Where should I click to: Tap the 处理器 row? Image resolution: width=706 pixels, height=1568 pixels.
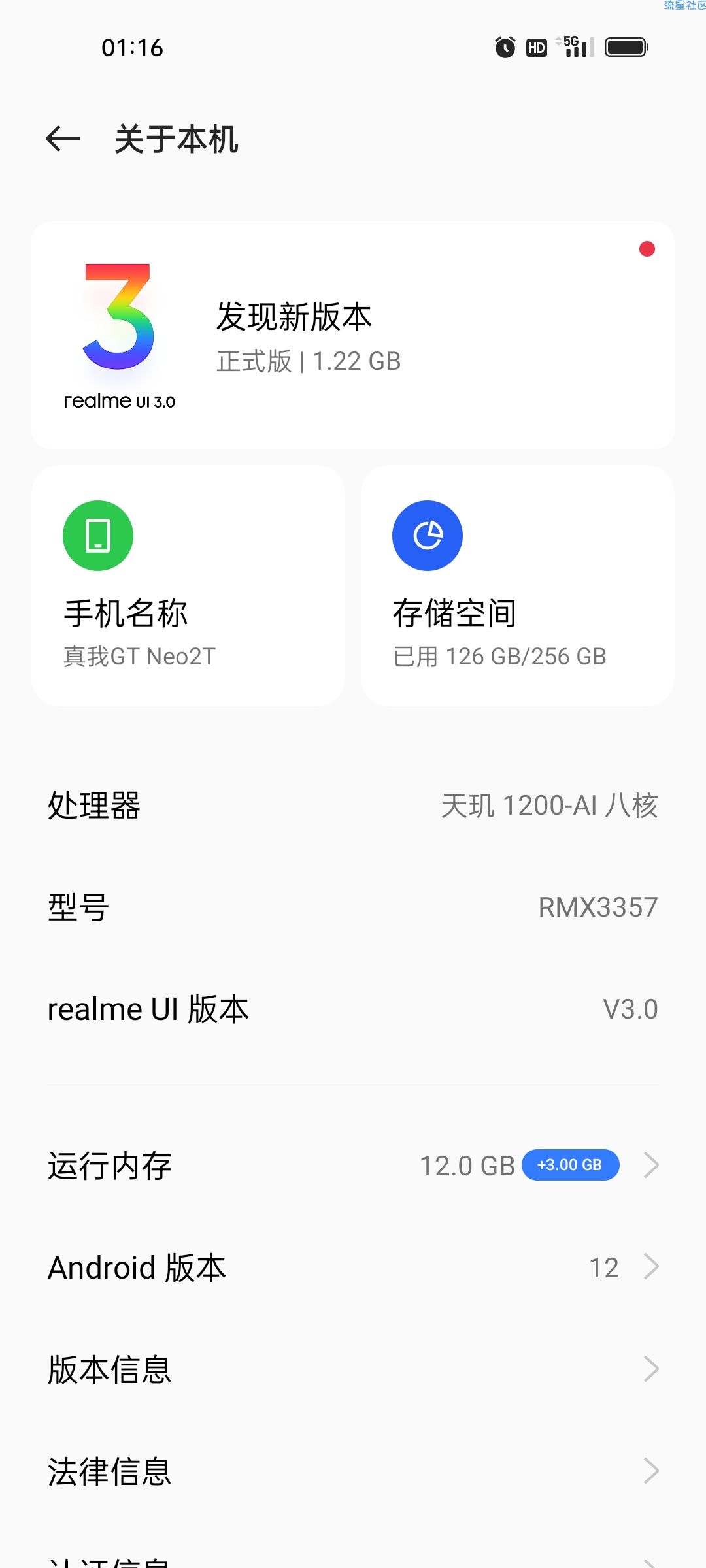353,806
